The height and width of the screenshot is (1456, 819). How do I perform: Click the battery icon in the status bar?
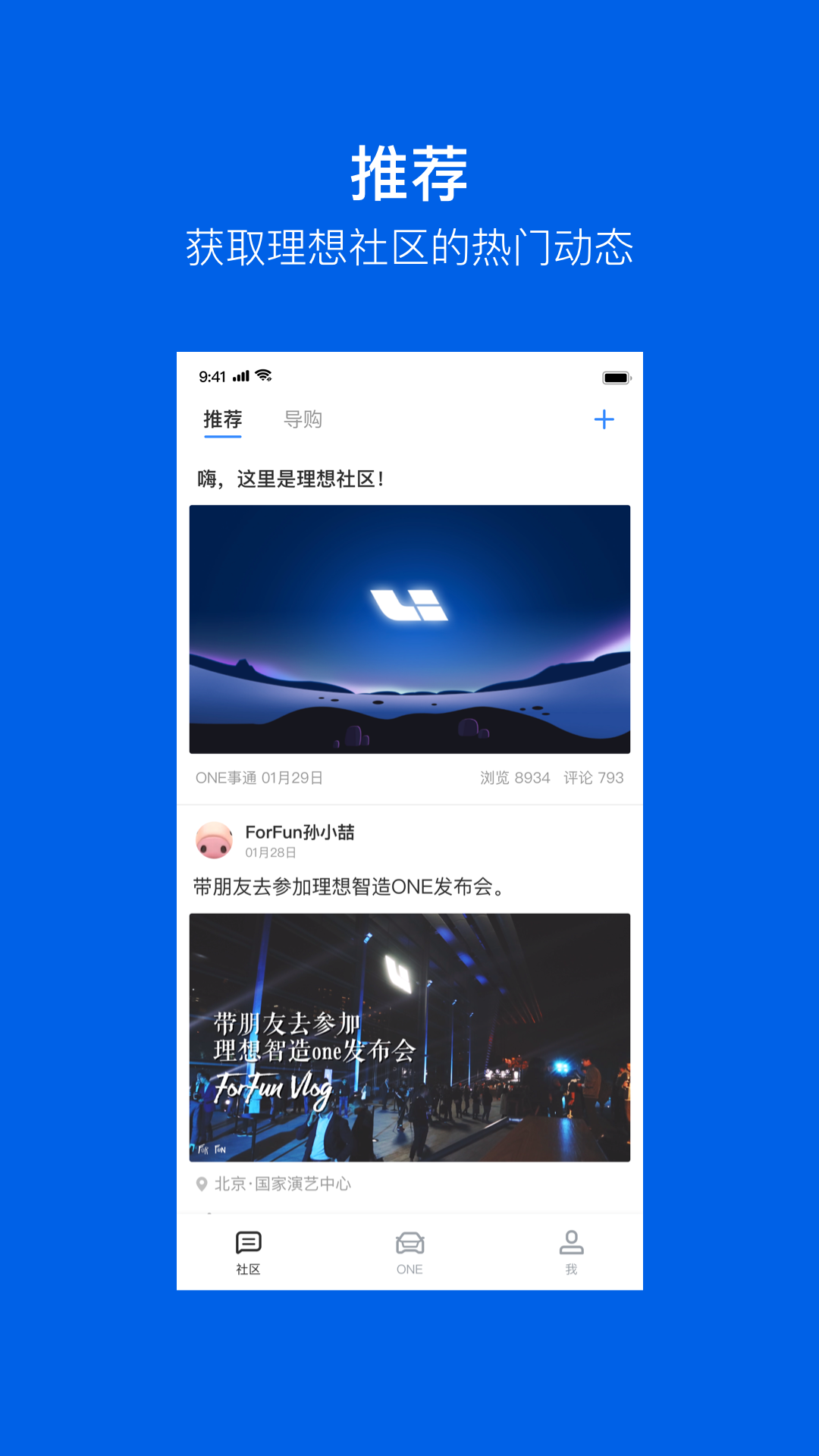[615, 375]
